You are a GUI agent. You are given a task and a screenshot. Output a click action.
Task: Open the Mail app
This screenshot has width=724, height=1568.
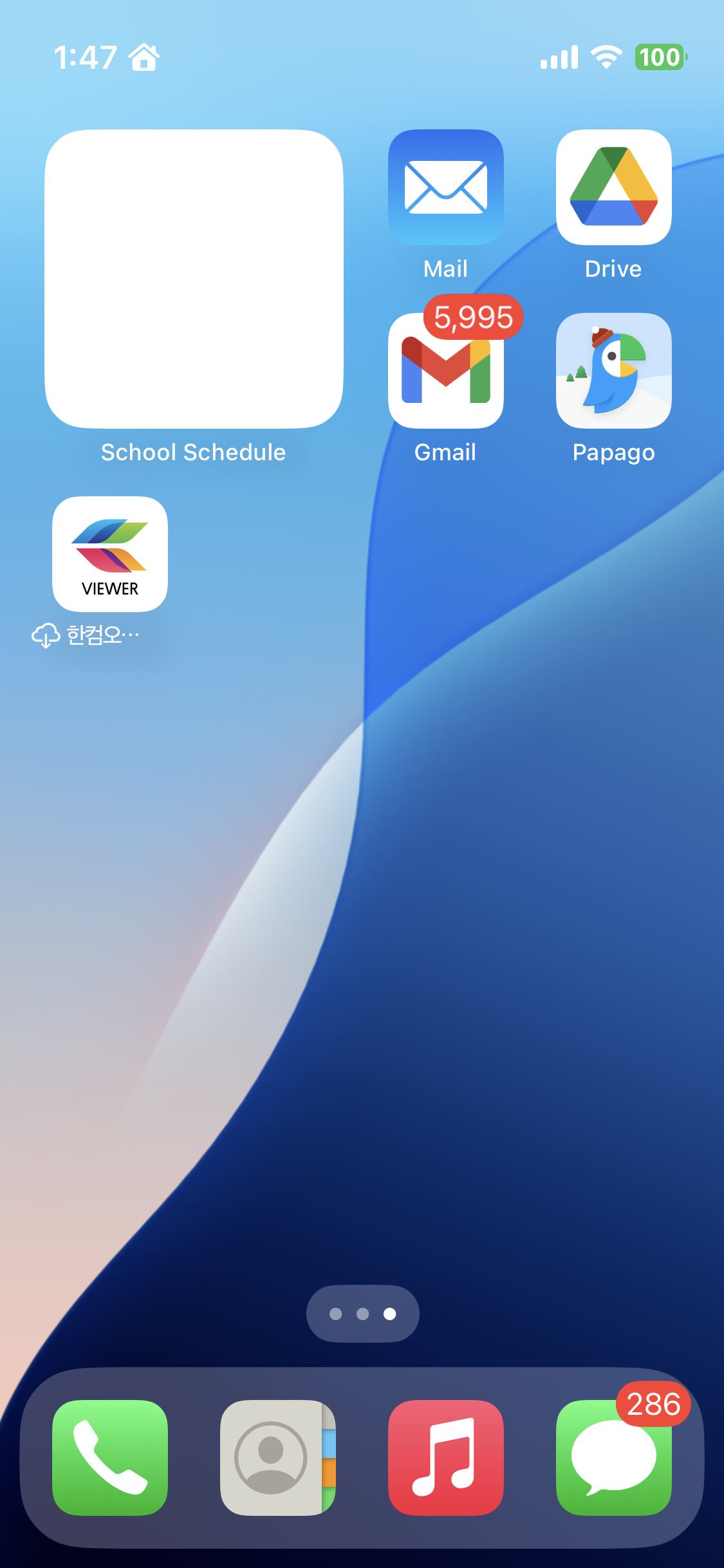445,187
